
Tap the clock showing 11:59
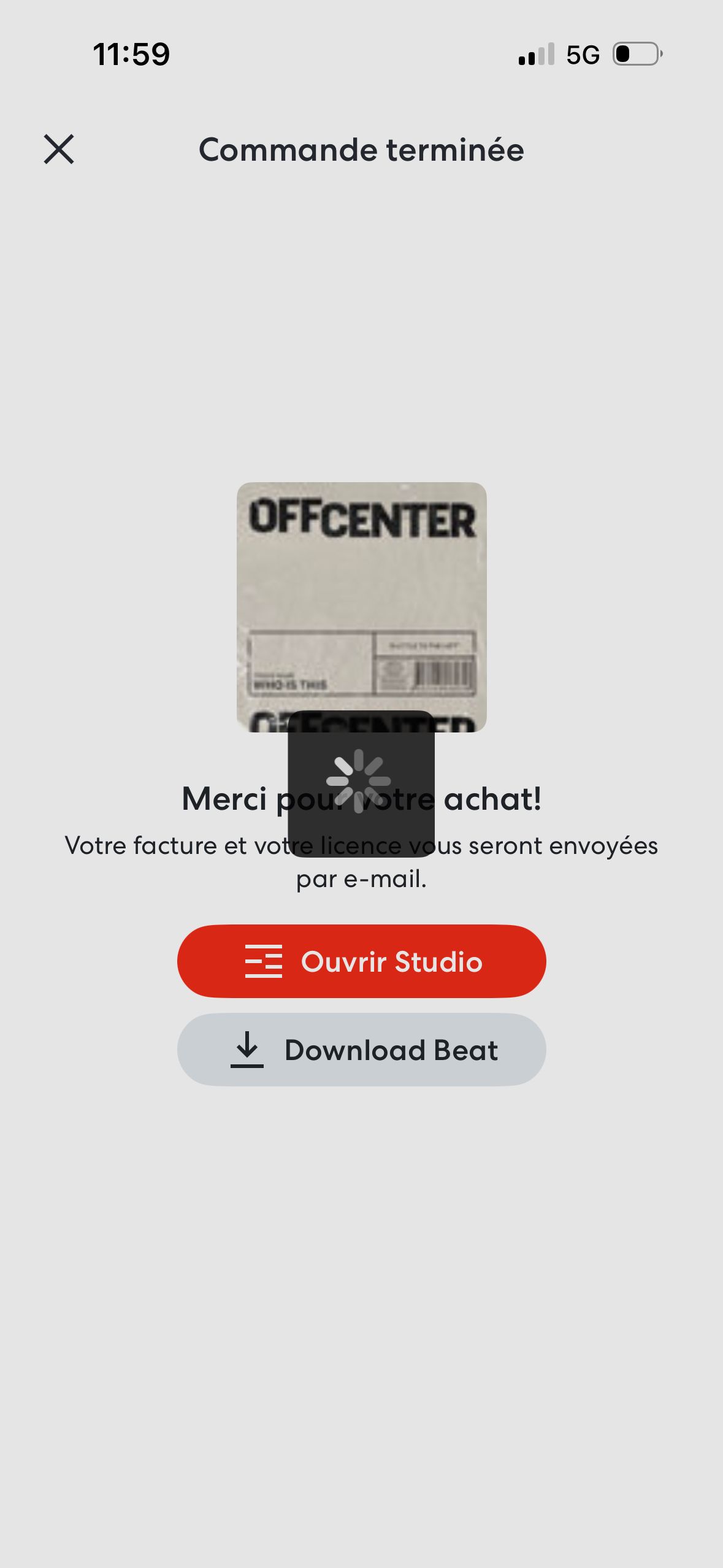(130, 54)
